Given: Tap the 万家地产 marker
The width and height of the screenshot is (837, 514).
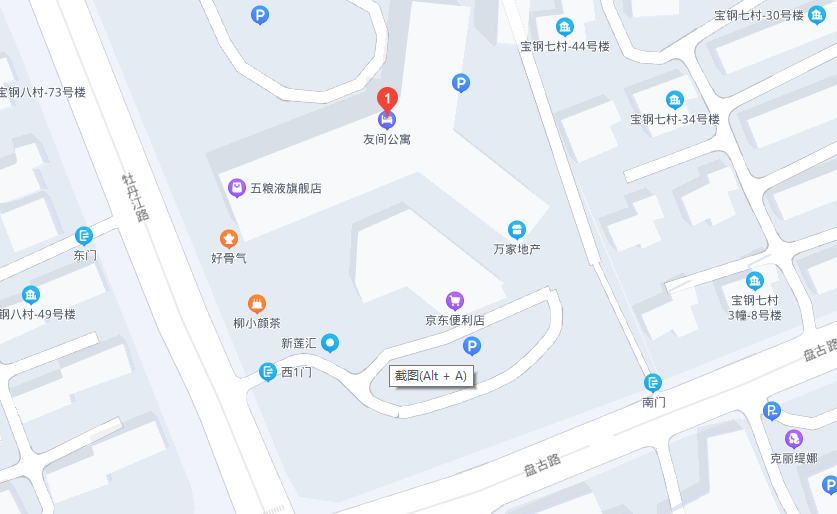Looking at the screenshot, I should point(517,229).
